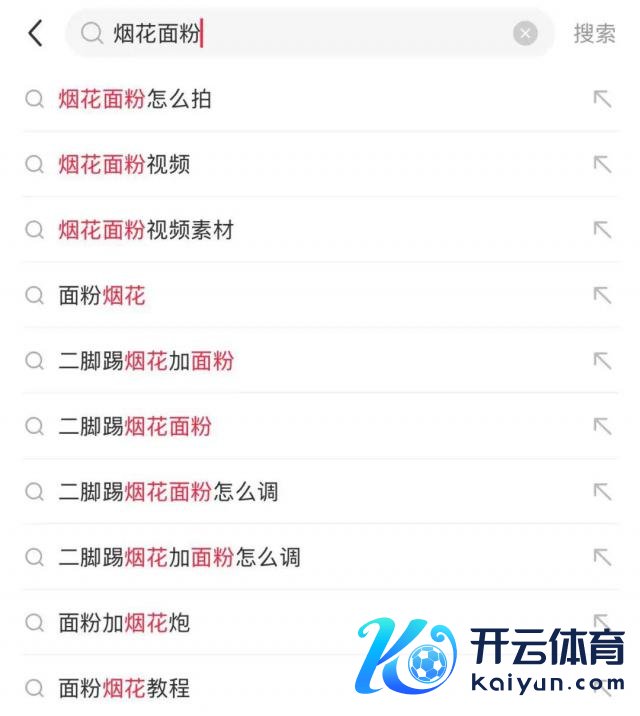Image resolution: width=640 pixels, height=716 pixels.
Task: Tap the arrow icon beside 烟花面粉视频素材
Action: click(x=602, y=230)
